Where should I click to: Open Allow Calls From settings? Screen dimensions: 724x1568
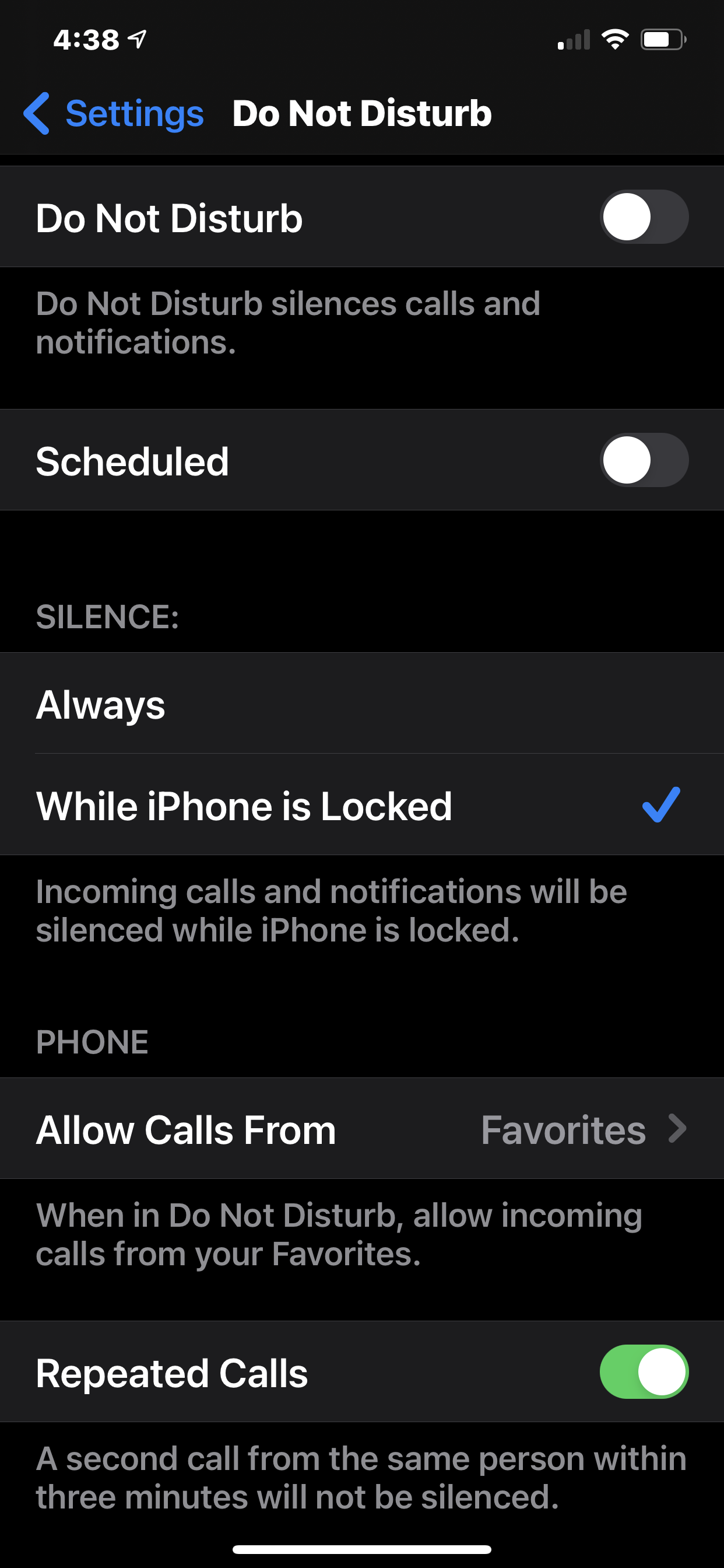pos(361,1129)
